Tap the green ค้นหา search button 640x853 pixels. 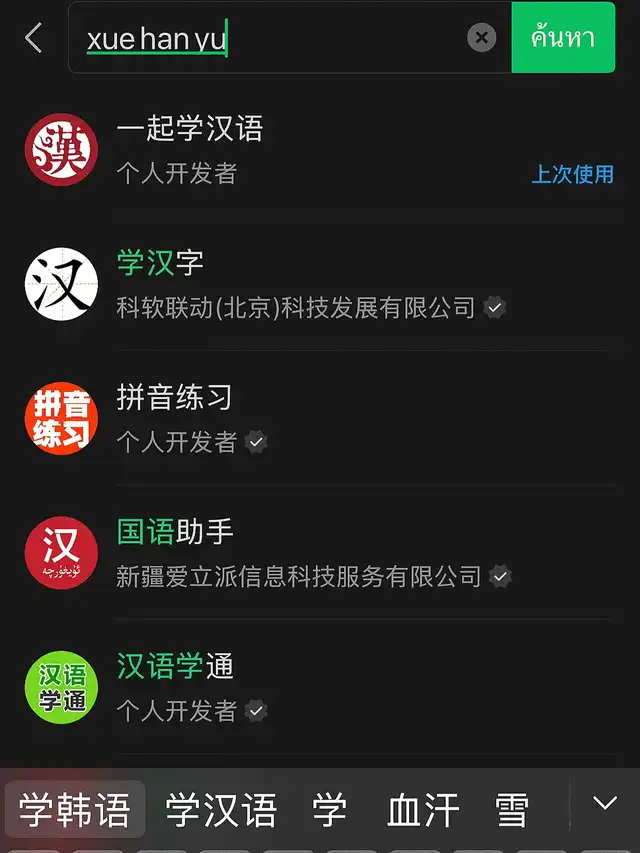point(563,38)
